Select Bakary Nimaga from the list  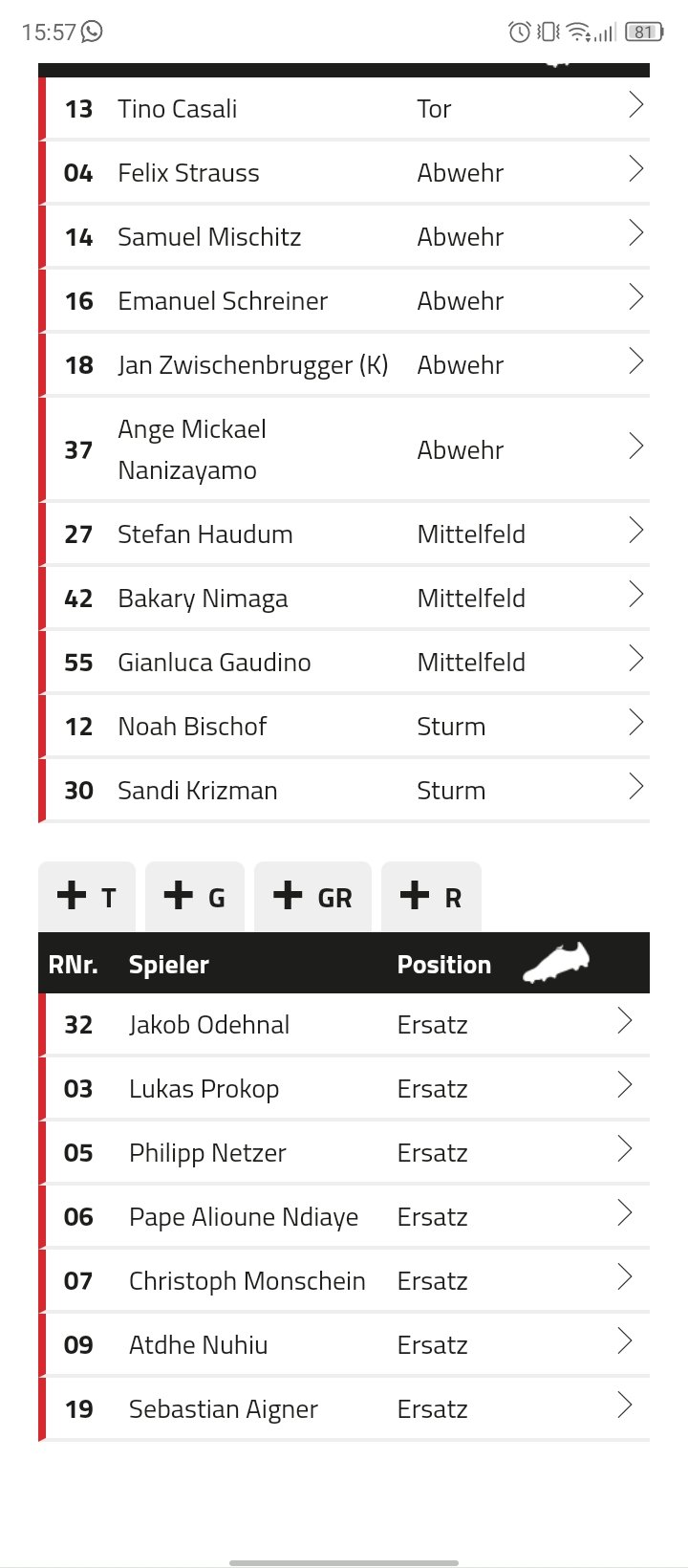[344, 598]
